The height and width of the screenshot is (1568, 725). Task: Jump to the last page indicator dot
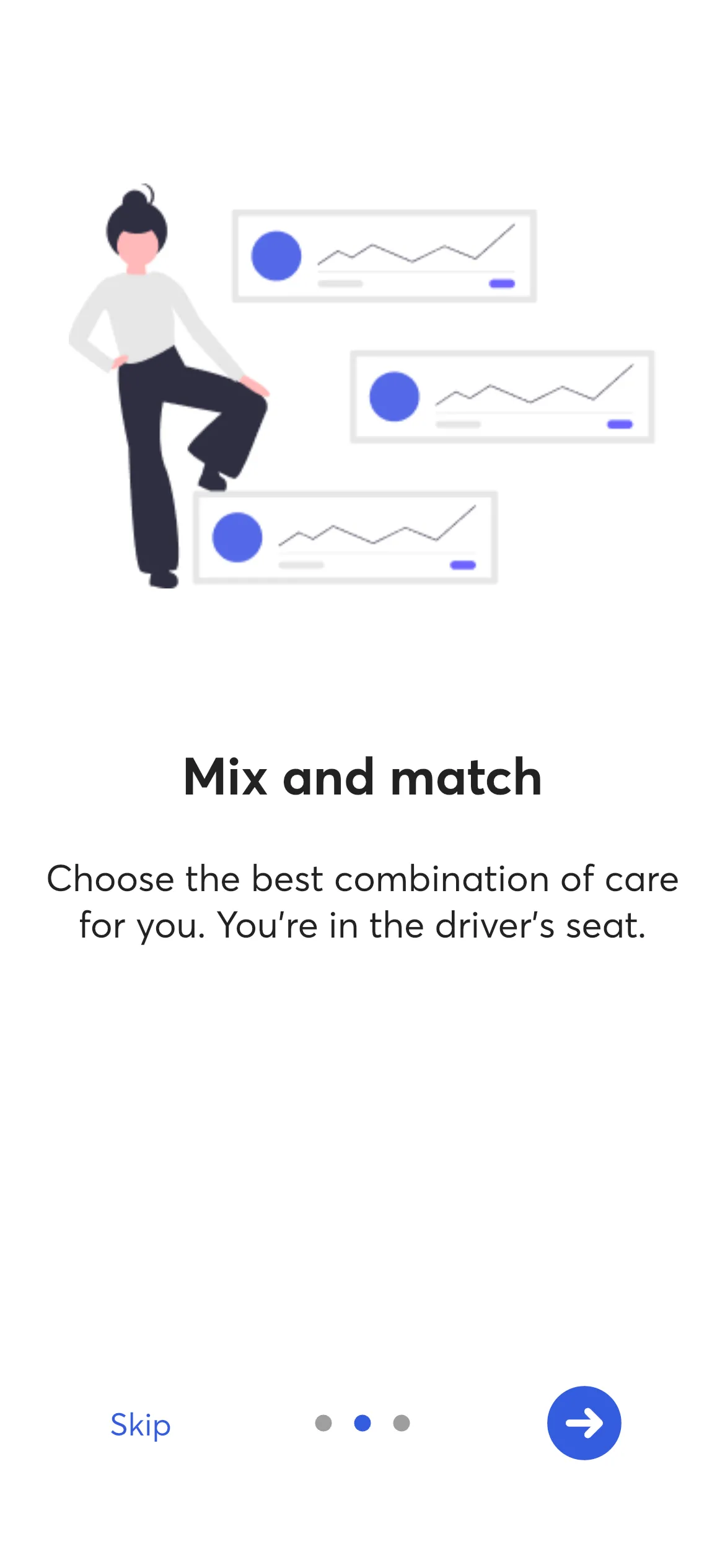click(402, 1423)
